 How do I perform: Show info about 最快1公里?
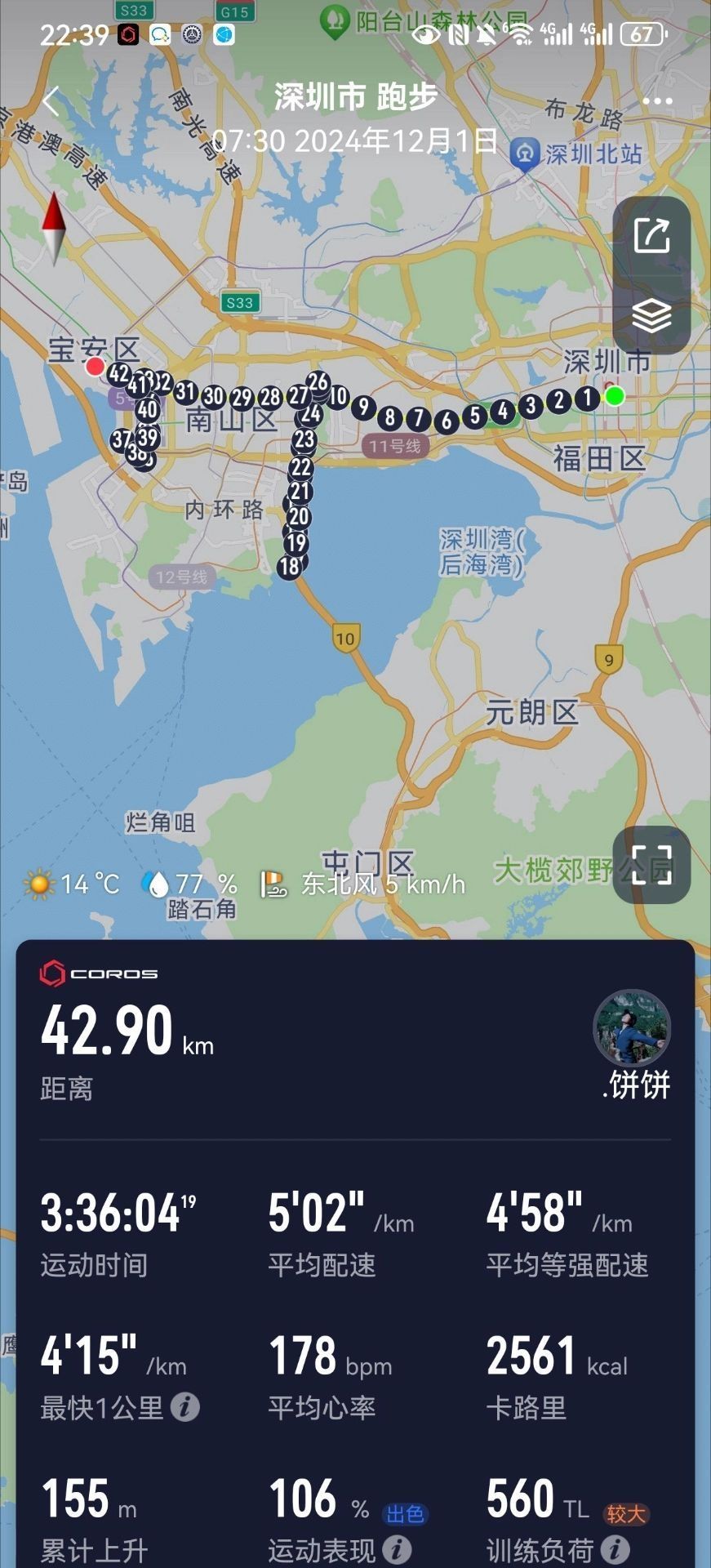coord(185,1407)
